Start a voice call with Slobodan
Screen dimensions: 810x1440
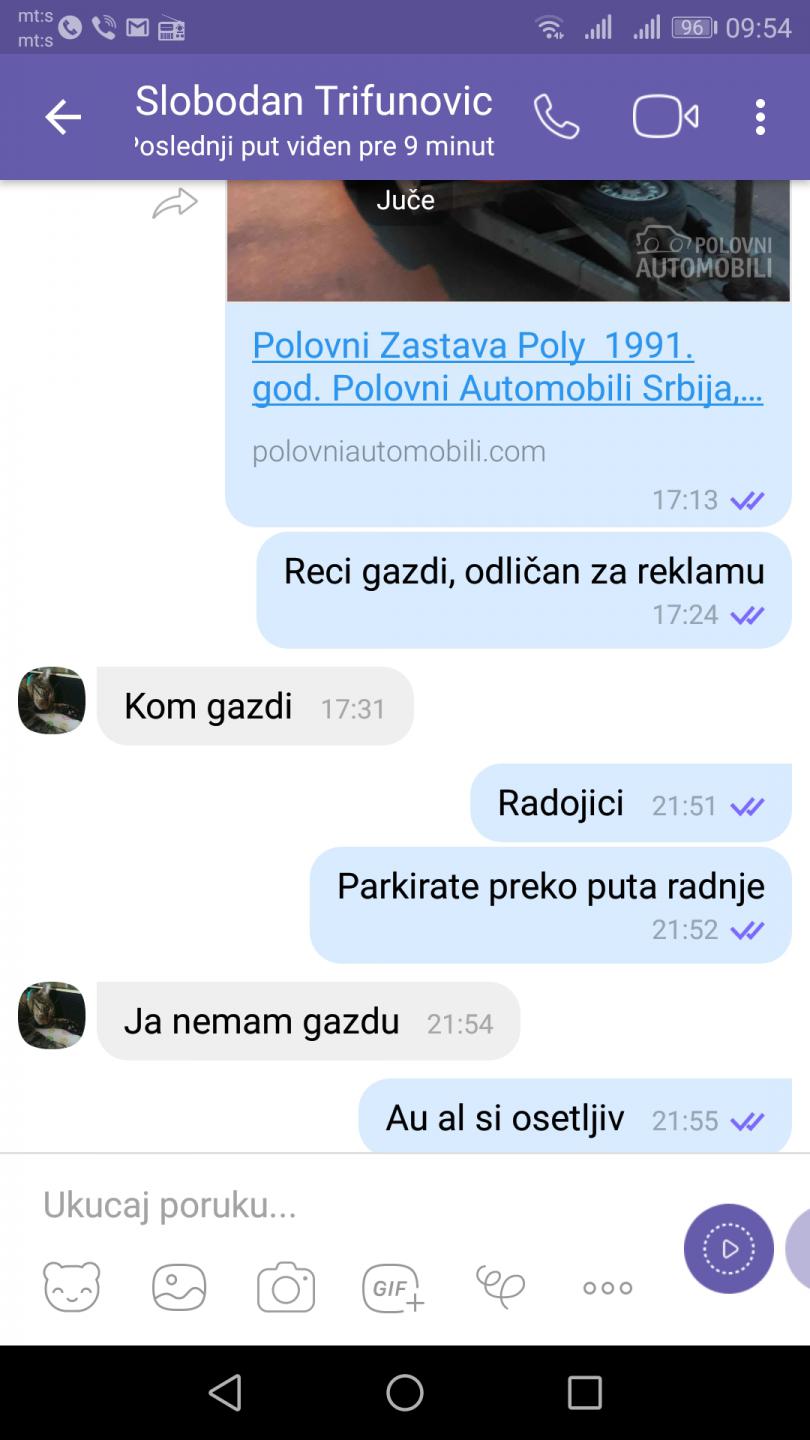pos(556,117)
